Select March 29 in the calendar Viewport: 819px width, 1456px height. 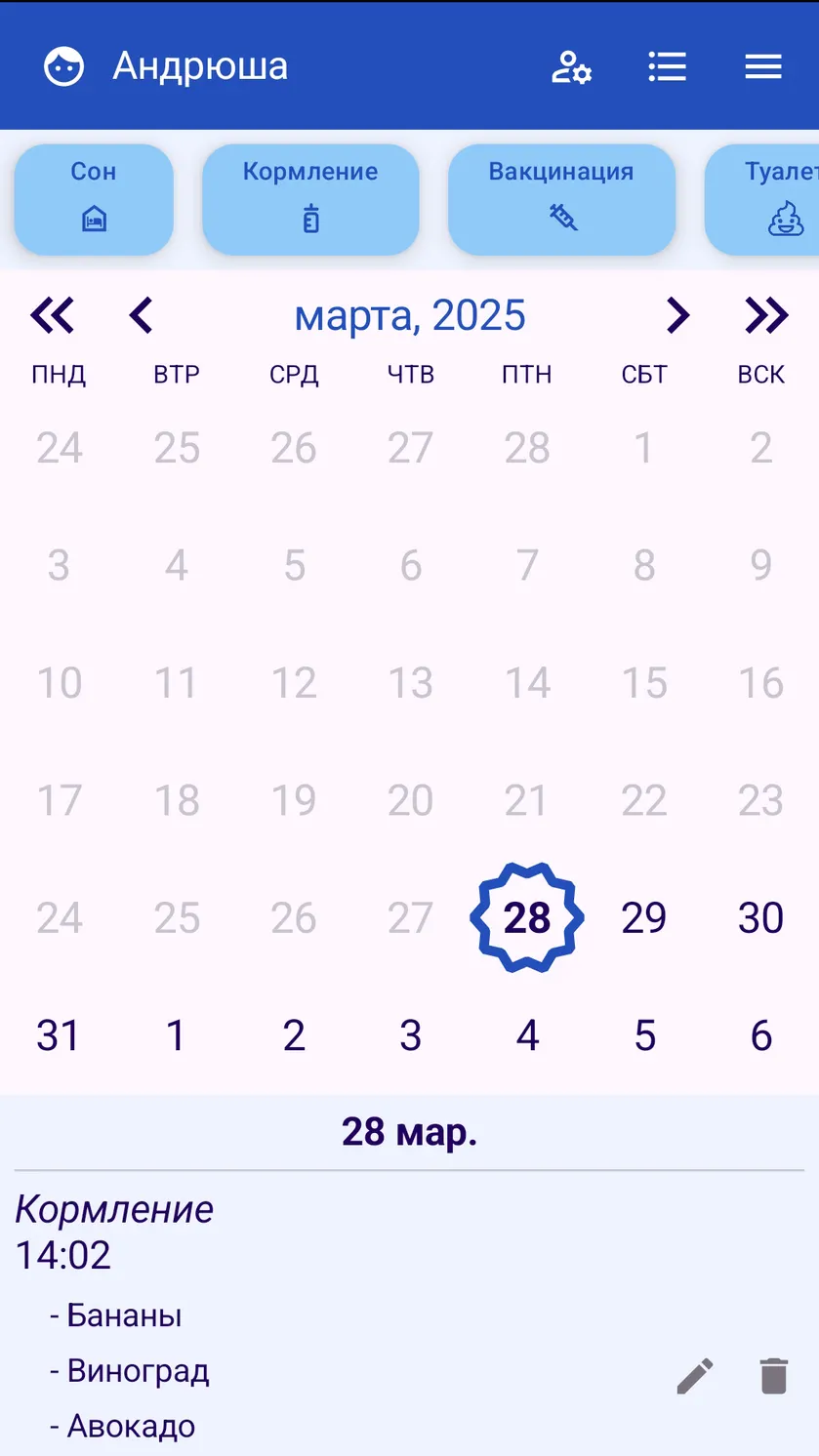click(644, 918)
